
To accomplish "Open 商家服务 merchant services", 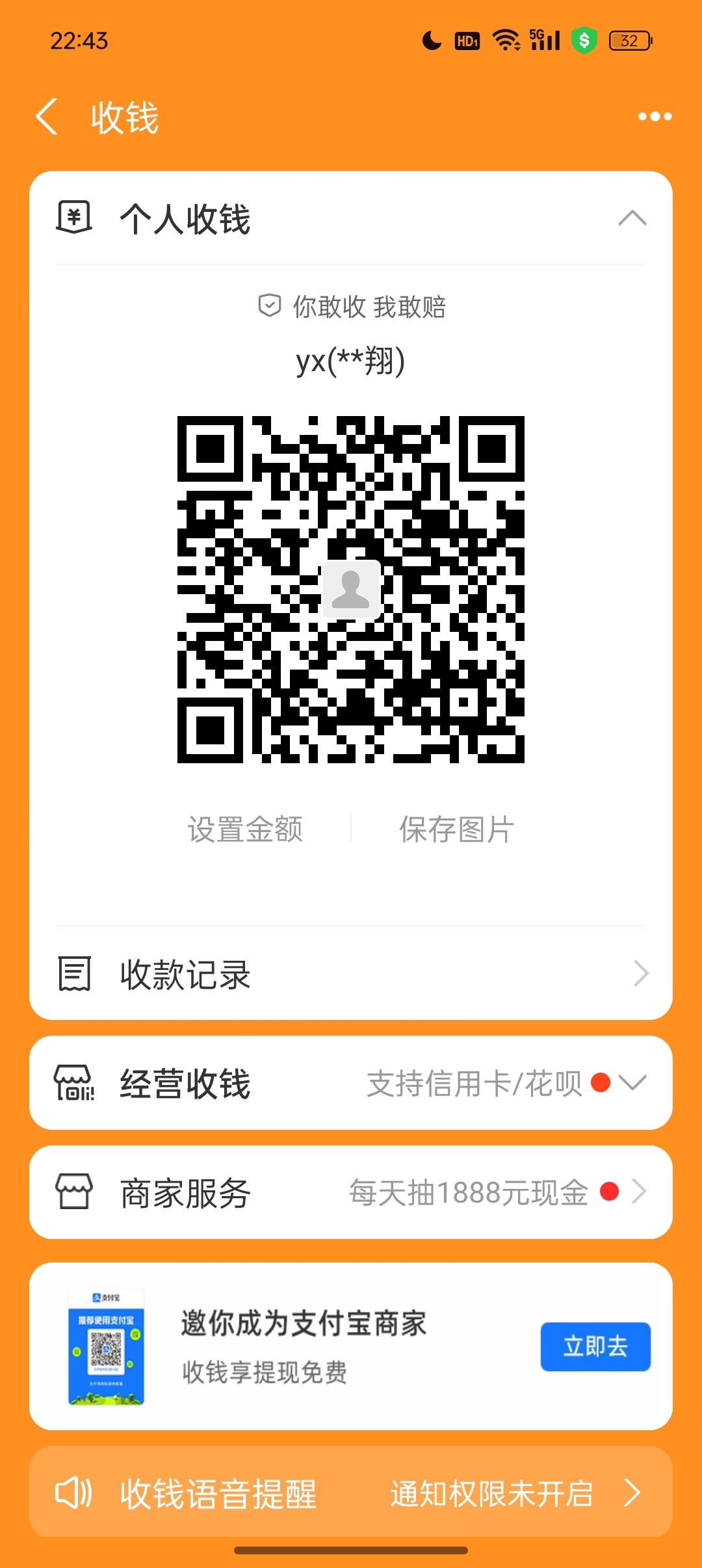I will click(351, 1192).
